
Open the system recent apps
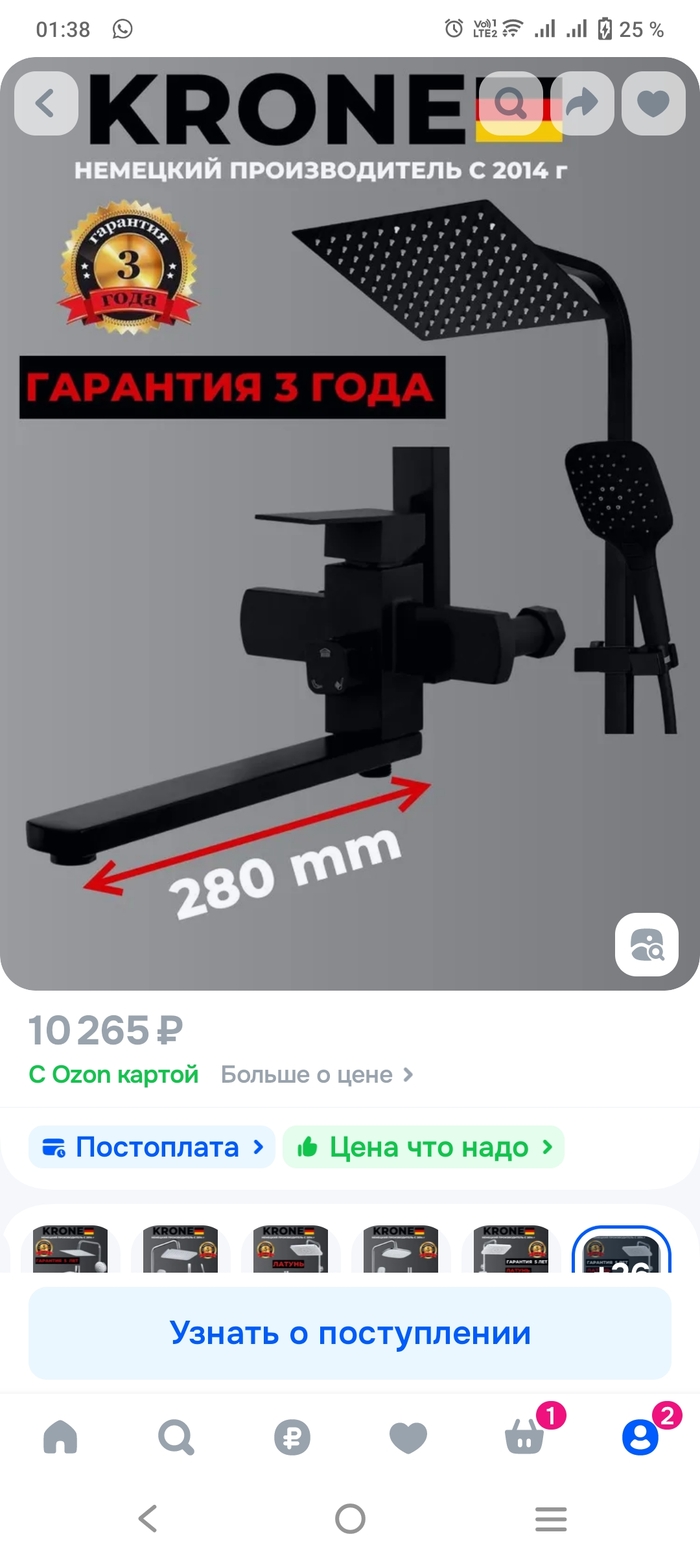551,1519
